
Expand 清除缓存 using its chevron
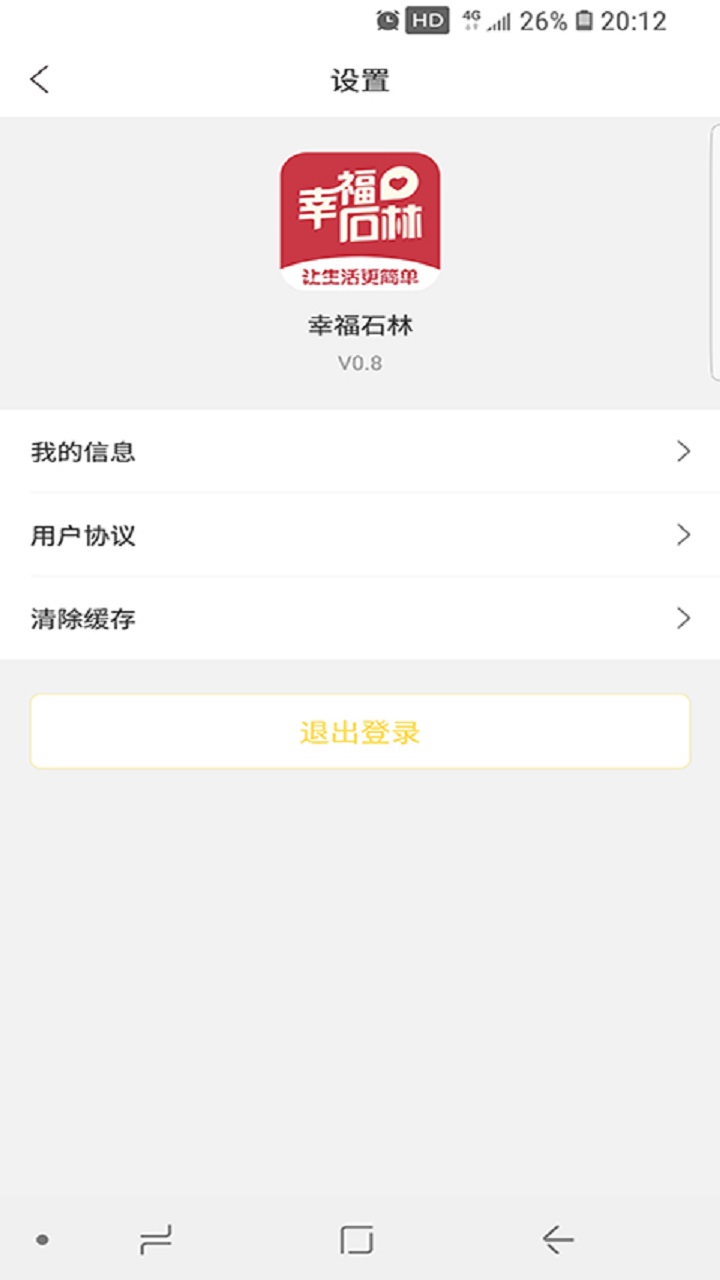click(684, 619)
